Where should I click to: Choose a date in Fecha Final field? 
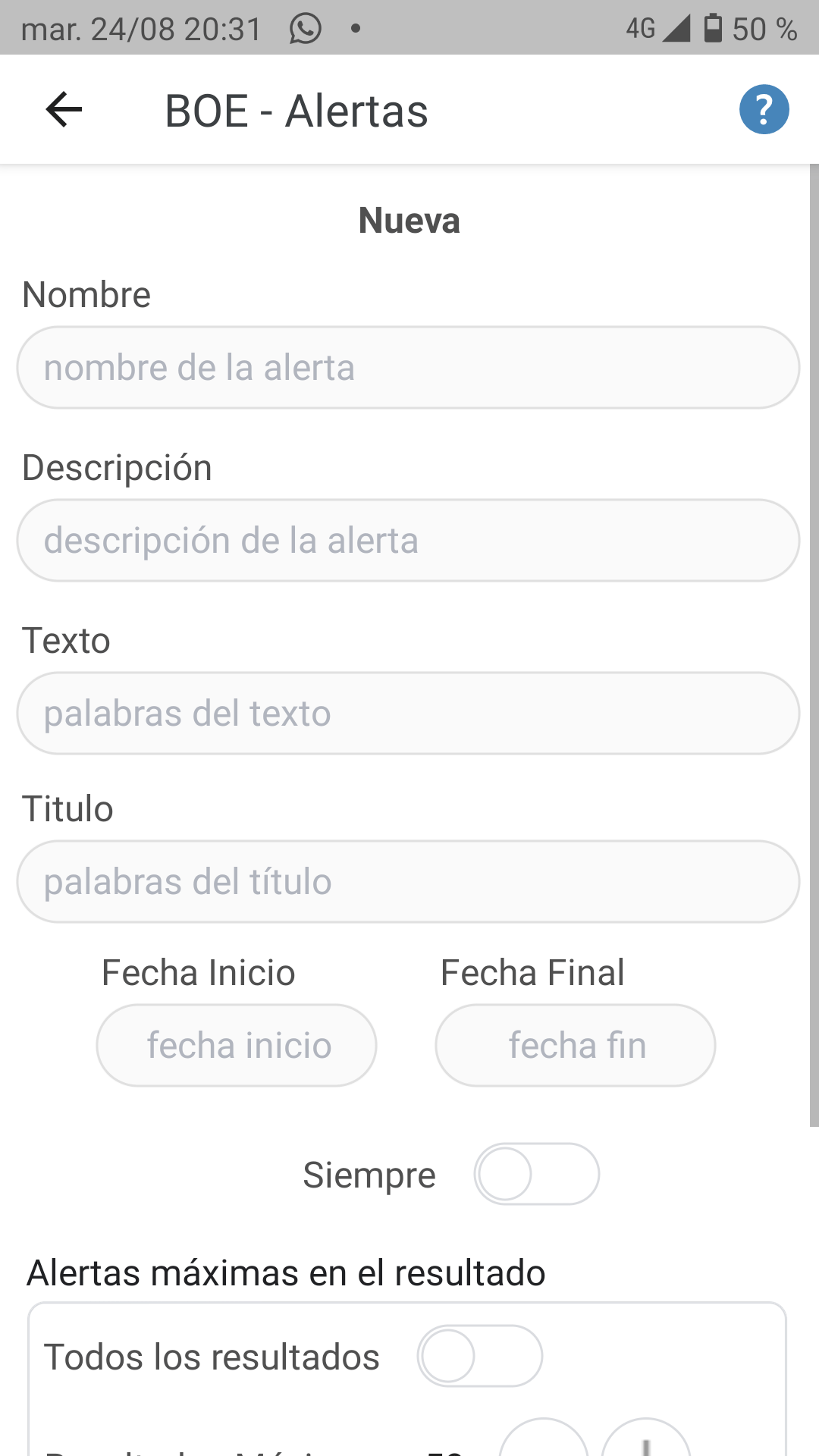pos(575,1046)
